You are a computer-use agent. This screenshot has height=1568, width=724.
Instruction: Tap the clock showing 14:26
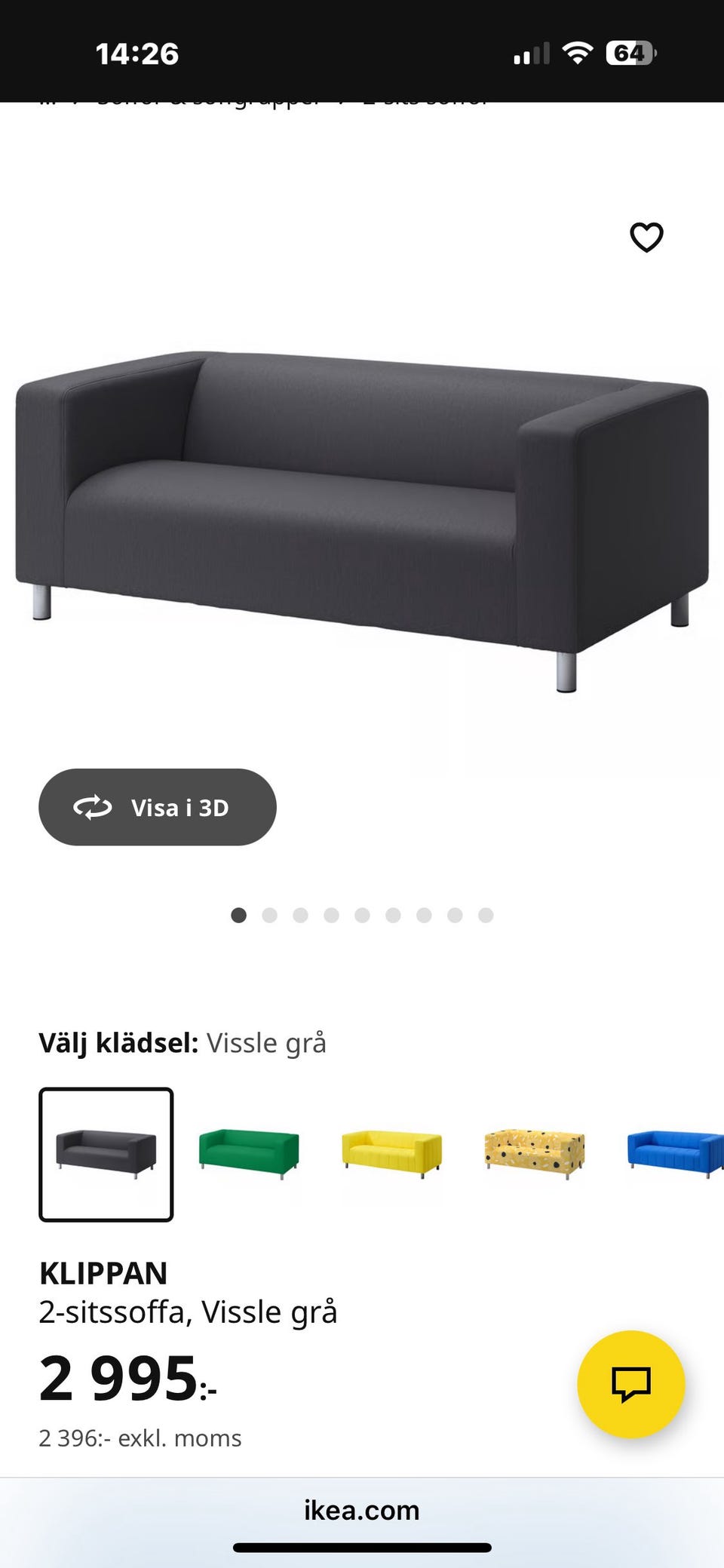138,53
